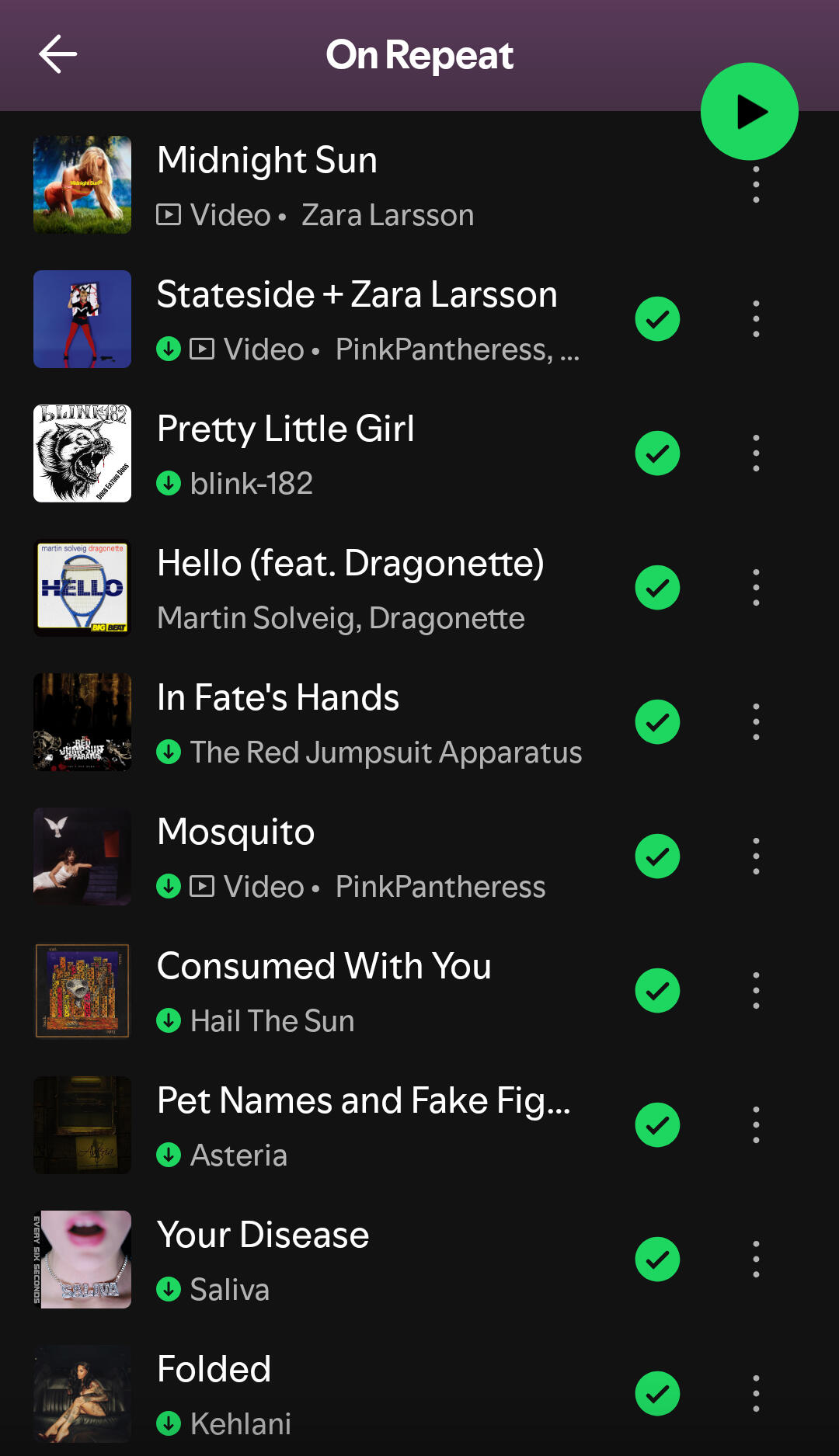Image resolution: width=839 pixels, height=1456 pixels.
Task: Open more options for Midnight Sun
Action: pyautogui.click(x=756, y=186)
